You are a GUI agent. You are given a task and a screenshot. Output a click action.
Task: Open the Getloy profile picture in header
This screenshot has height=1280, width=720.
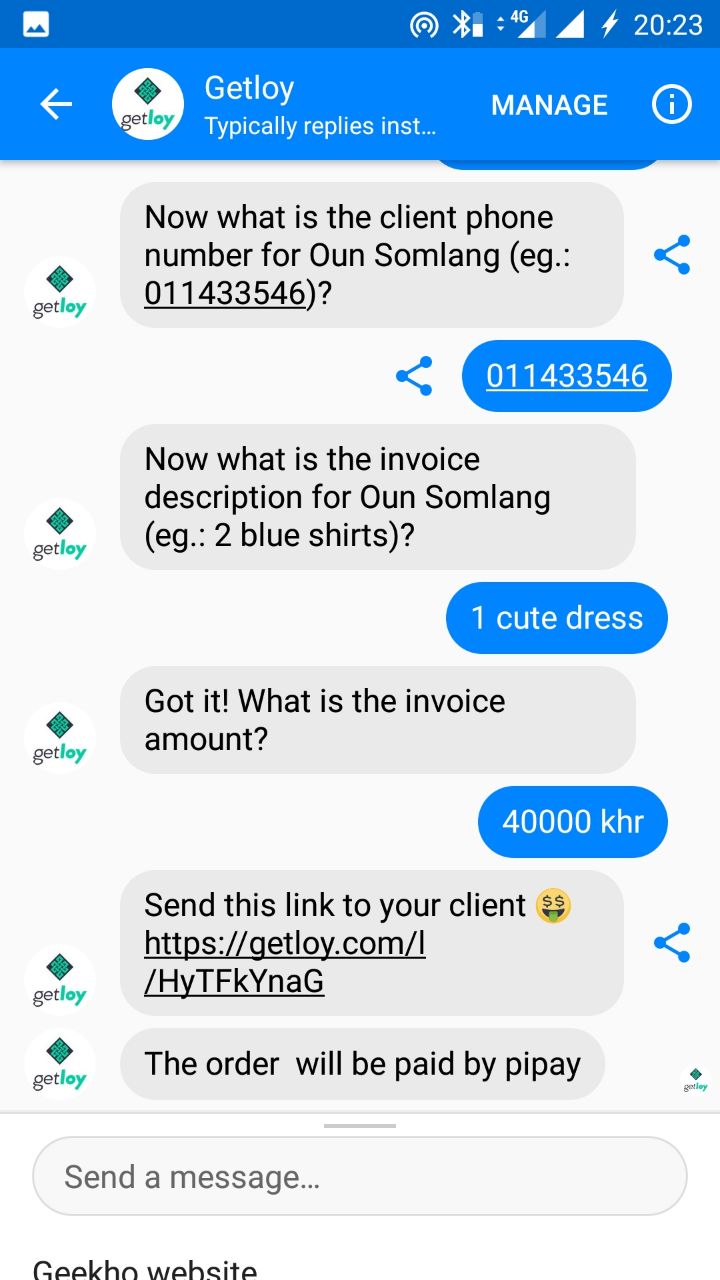[x=148, y=104]
